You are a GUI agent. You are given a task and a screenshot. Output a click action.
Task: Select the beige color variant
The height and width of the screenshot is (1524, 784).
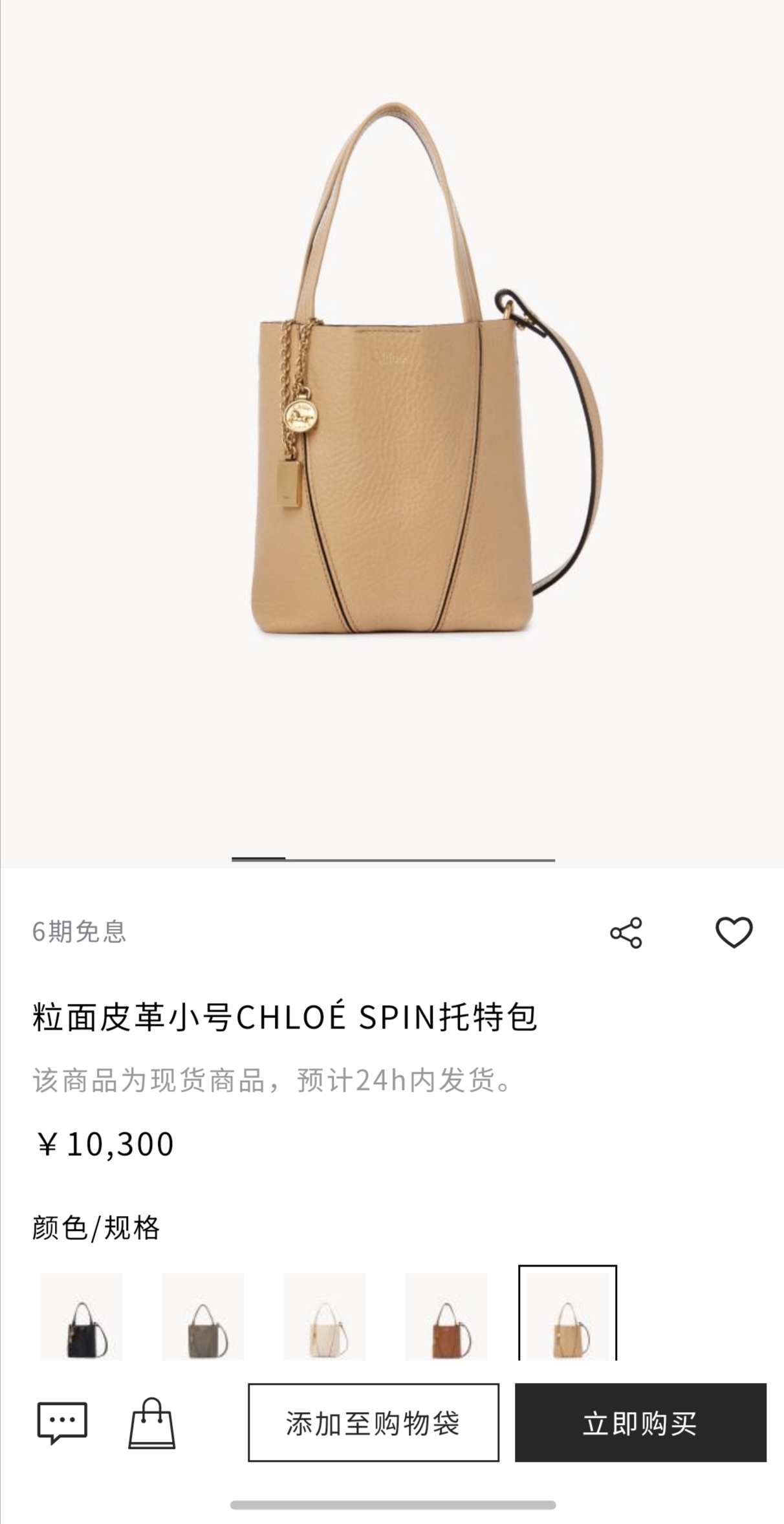[x=568, y=1313]
